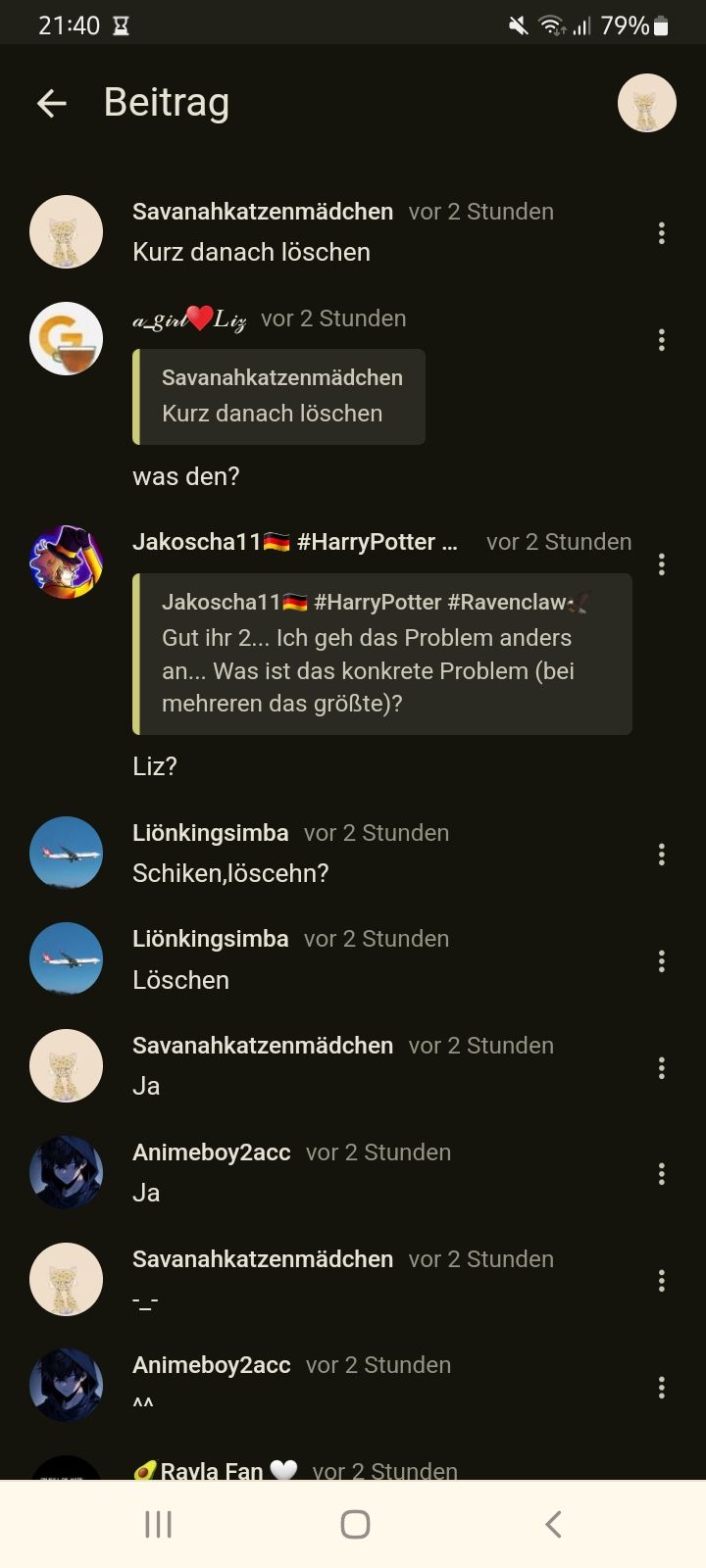Image resolution: width=706 pixels, height=1568 pixels.
Task: Open options for the comment "-_-"
Action: coord(662,1281)
